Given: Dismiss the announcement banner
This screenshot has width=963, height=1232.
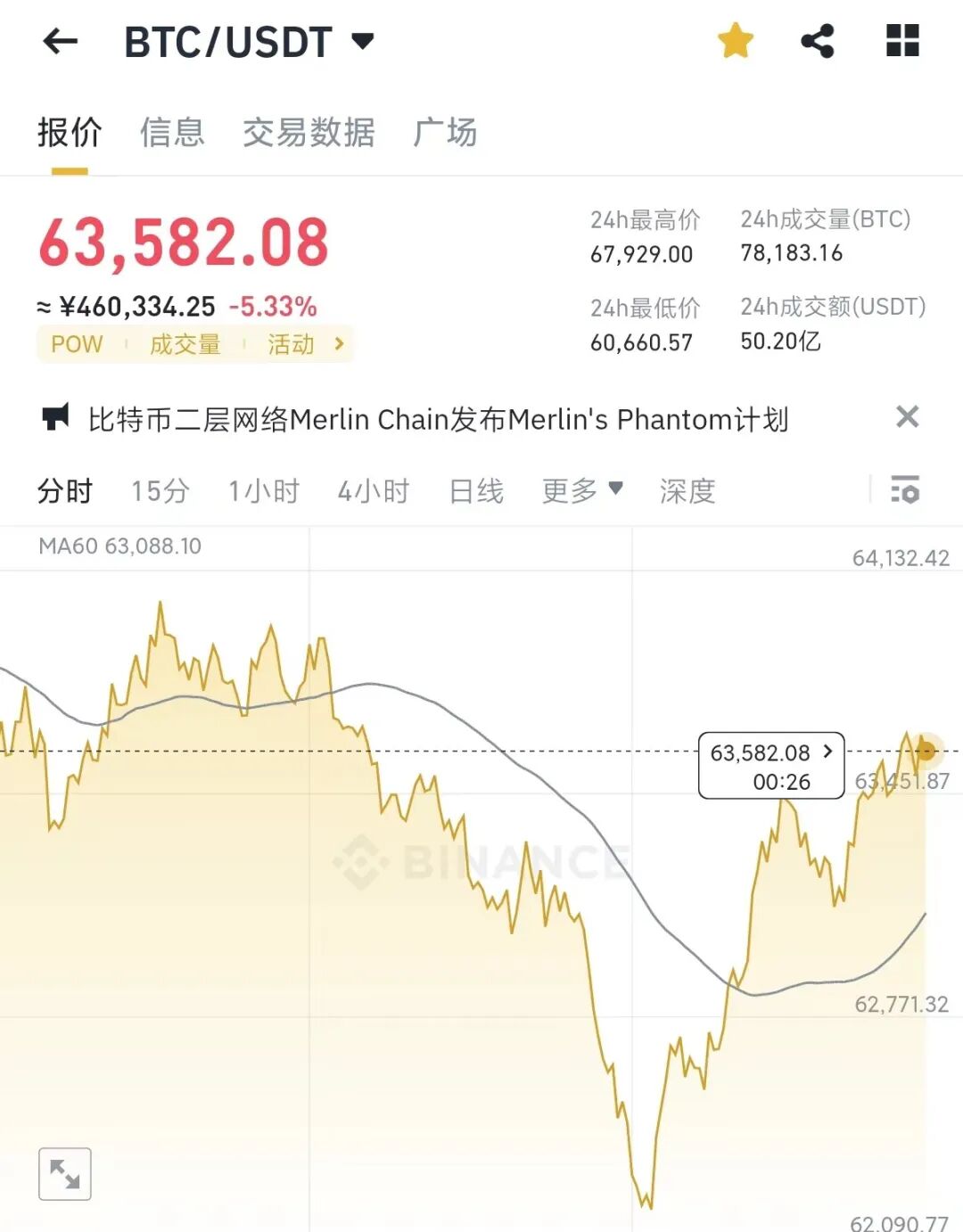Looking at the screenshot, I should coord(907,417).
